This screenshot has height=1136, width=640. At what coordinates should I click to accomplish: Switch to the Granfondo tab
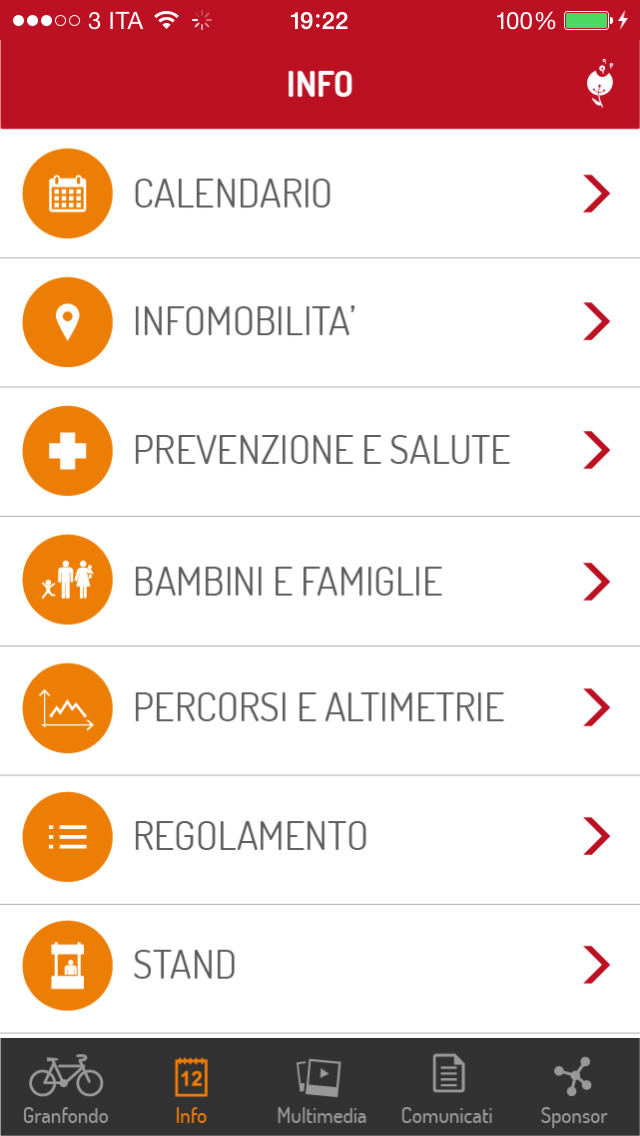(65, 1087)
